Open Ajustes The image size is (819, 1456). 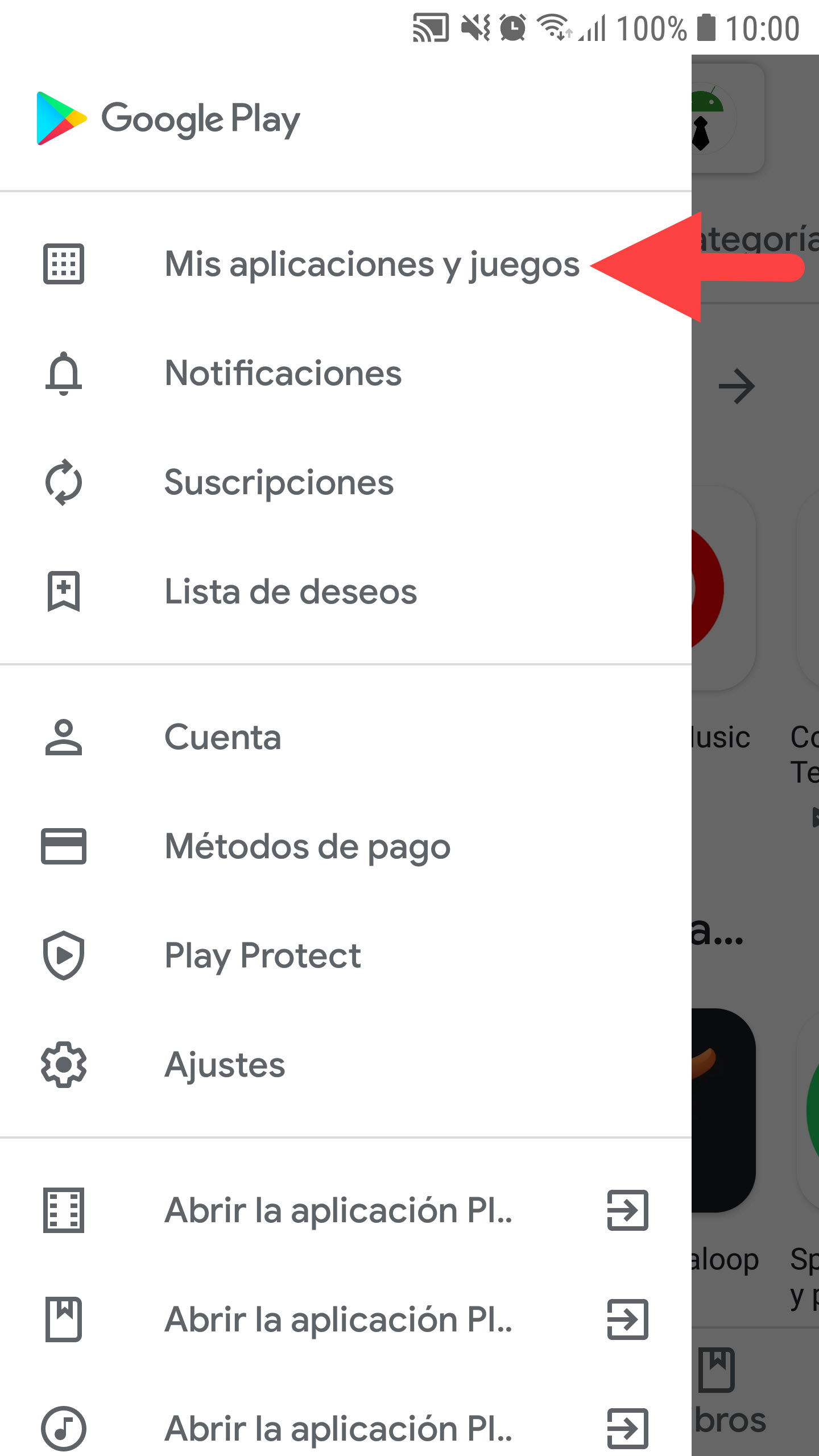346,1065
